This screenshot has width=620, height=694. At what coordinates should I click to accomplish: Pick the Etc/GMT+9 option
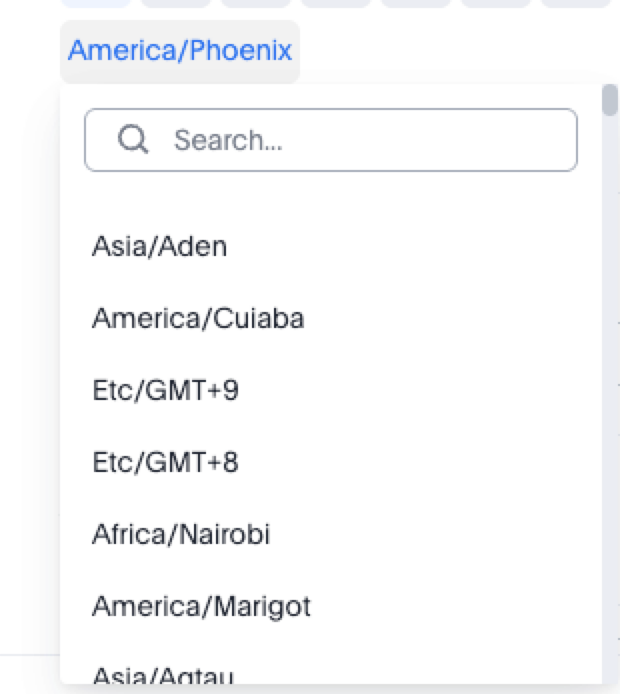(165, 390)
